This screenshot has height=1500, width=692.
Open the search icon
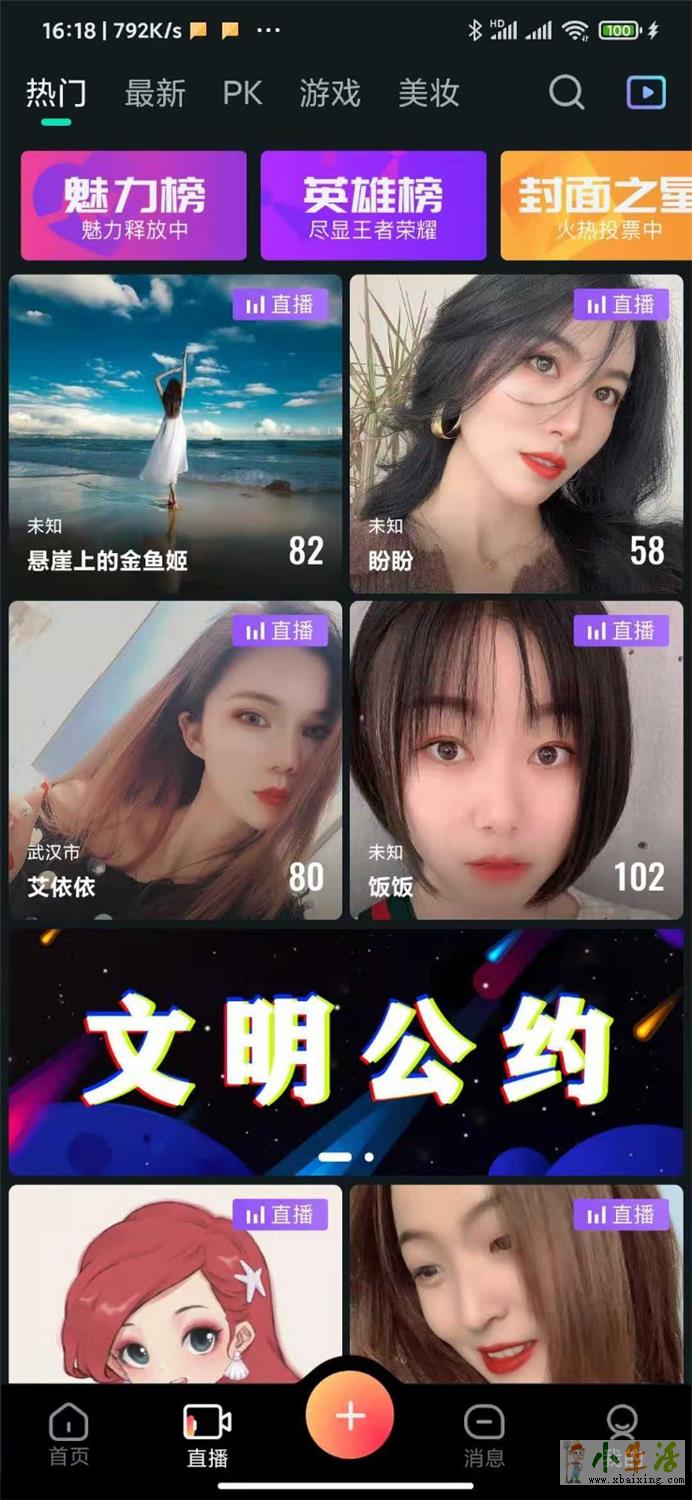[x=566, y=93]
